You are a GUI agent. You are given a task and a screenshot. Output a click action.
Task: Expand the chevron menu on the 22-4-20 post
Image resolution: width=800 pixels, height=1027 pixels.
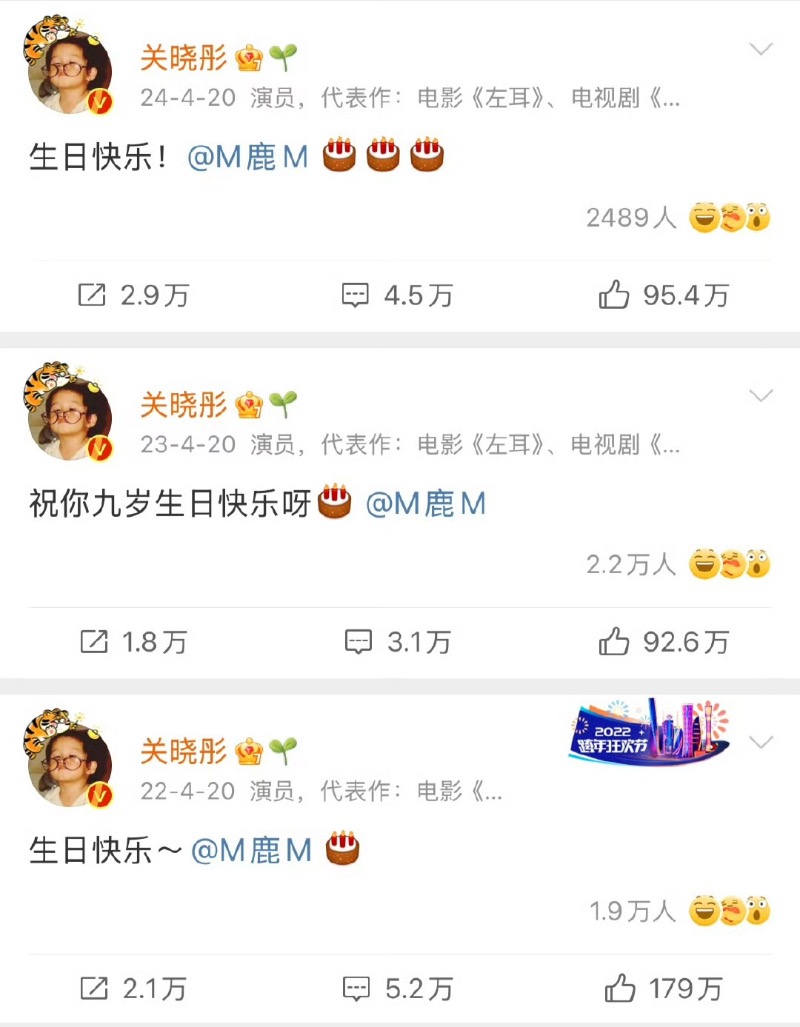[761, 743]
